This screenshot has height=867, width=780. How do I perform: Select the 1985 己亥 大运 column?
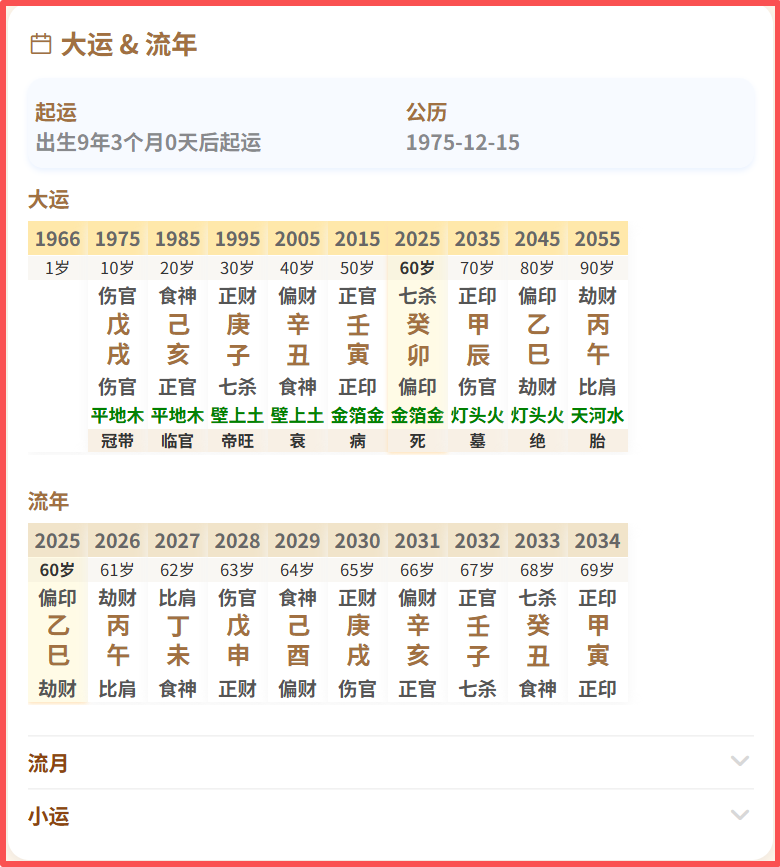[x=178, y=340]
